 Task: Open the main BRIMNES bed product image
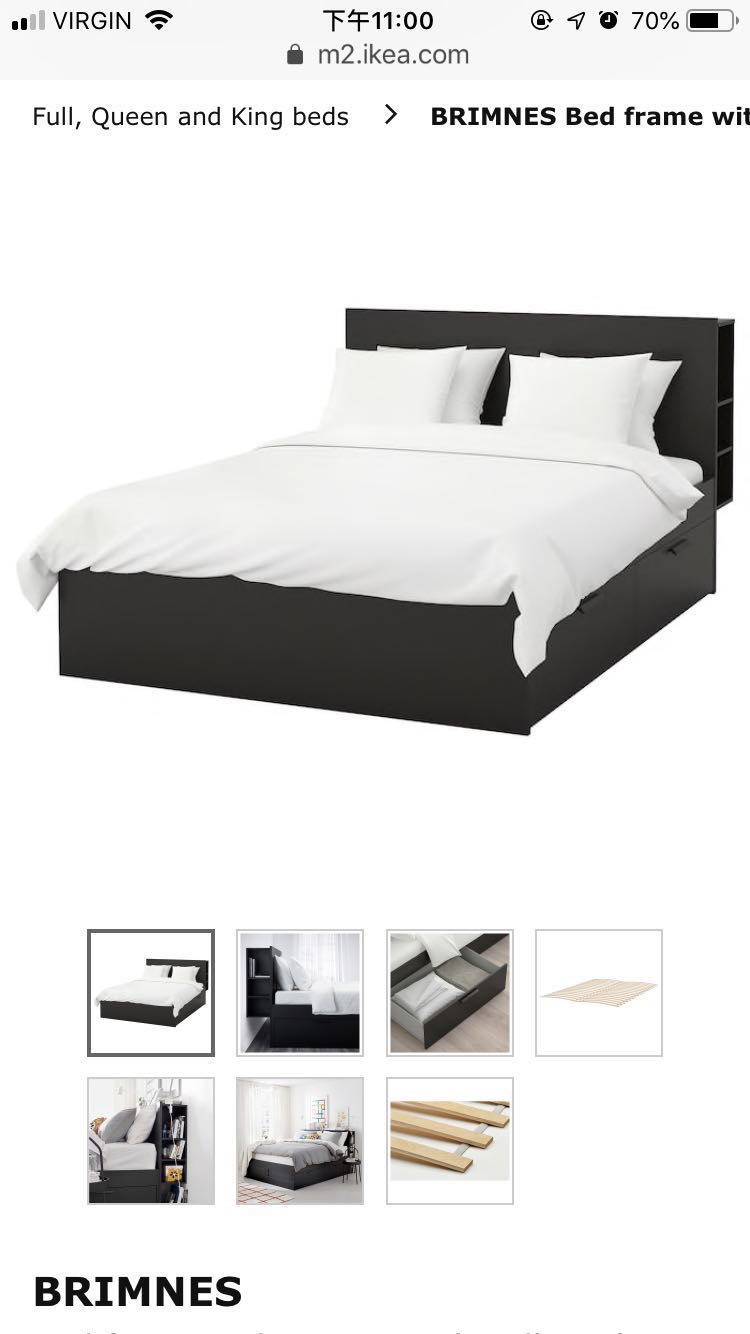point(375,520)
